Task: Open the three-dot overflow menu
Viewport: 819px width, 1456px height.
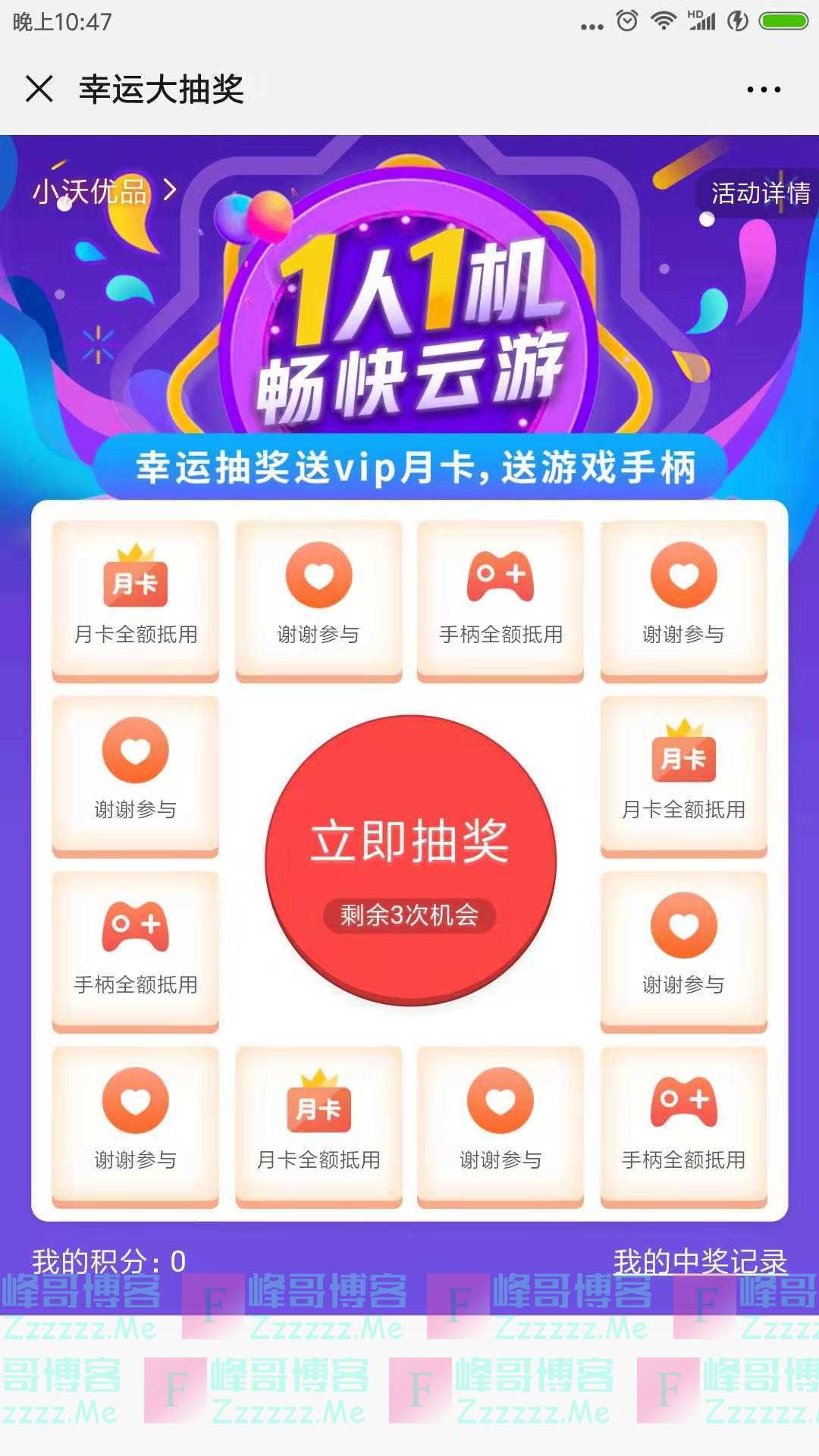Action: click(763, 89)
